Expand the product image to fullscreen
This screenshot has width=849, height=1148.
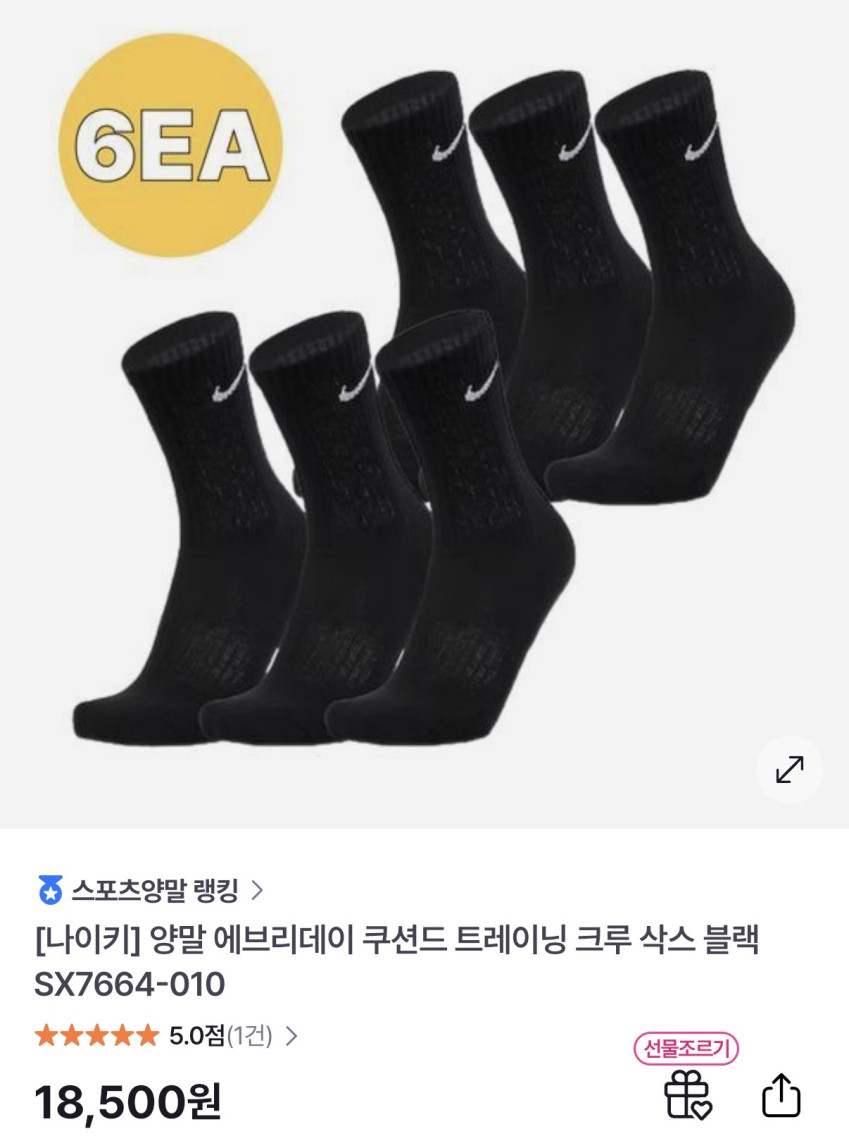point(789,769)
